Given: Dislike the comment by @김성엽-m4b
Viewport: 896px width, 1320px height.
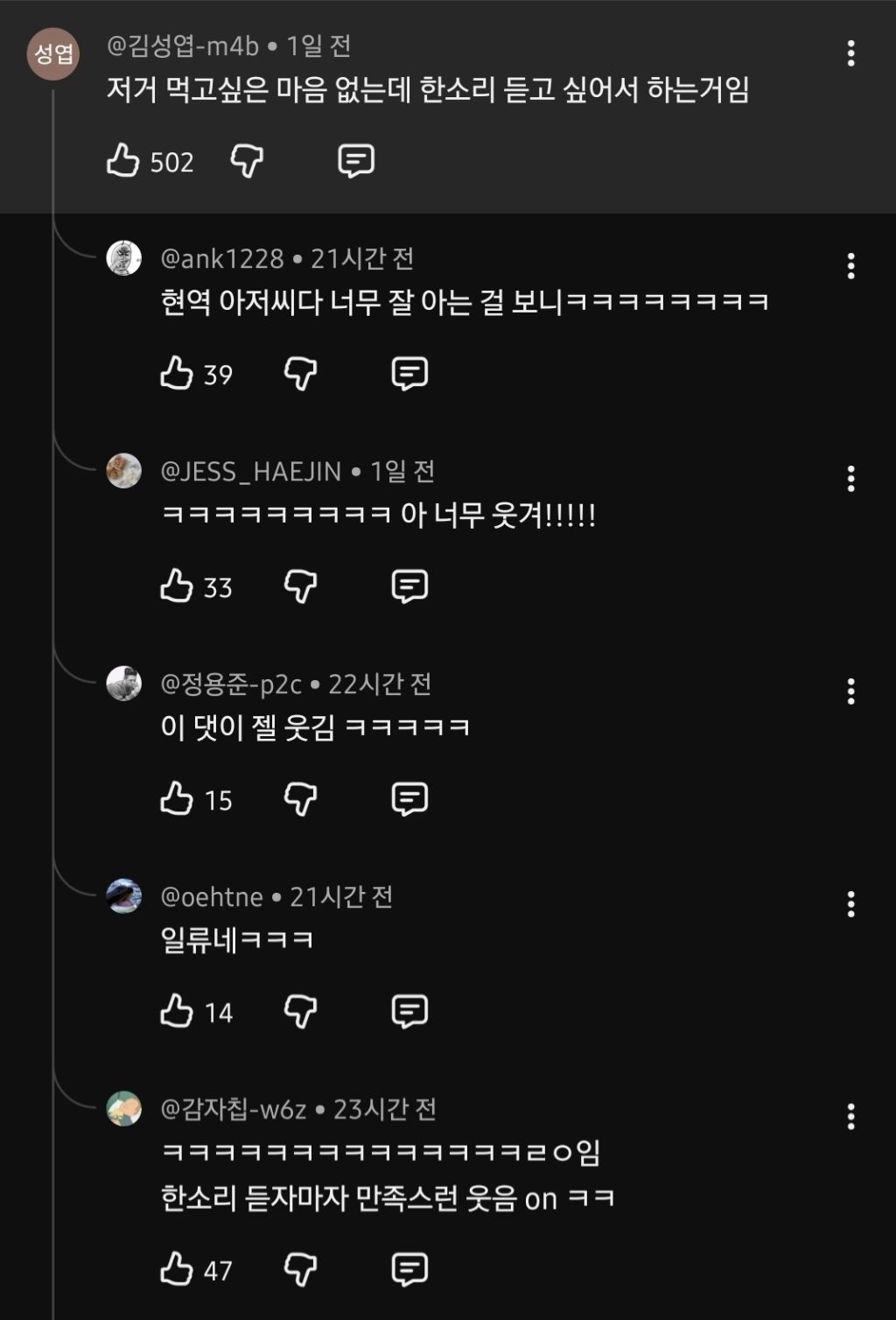Looking at the screenshot, I should coord(247,161).
